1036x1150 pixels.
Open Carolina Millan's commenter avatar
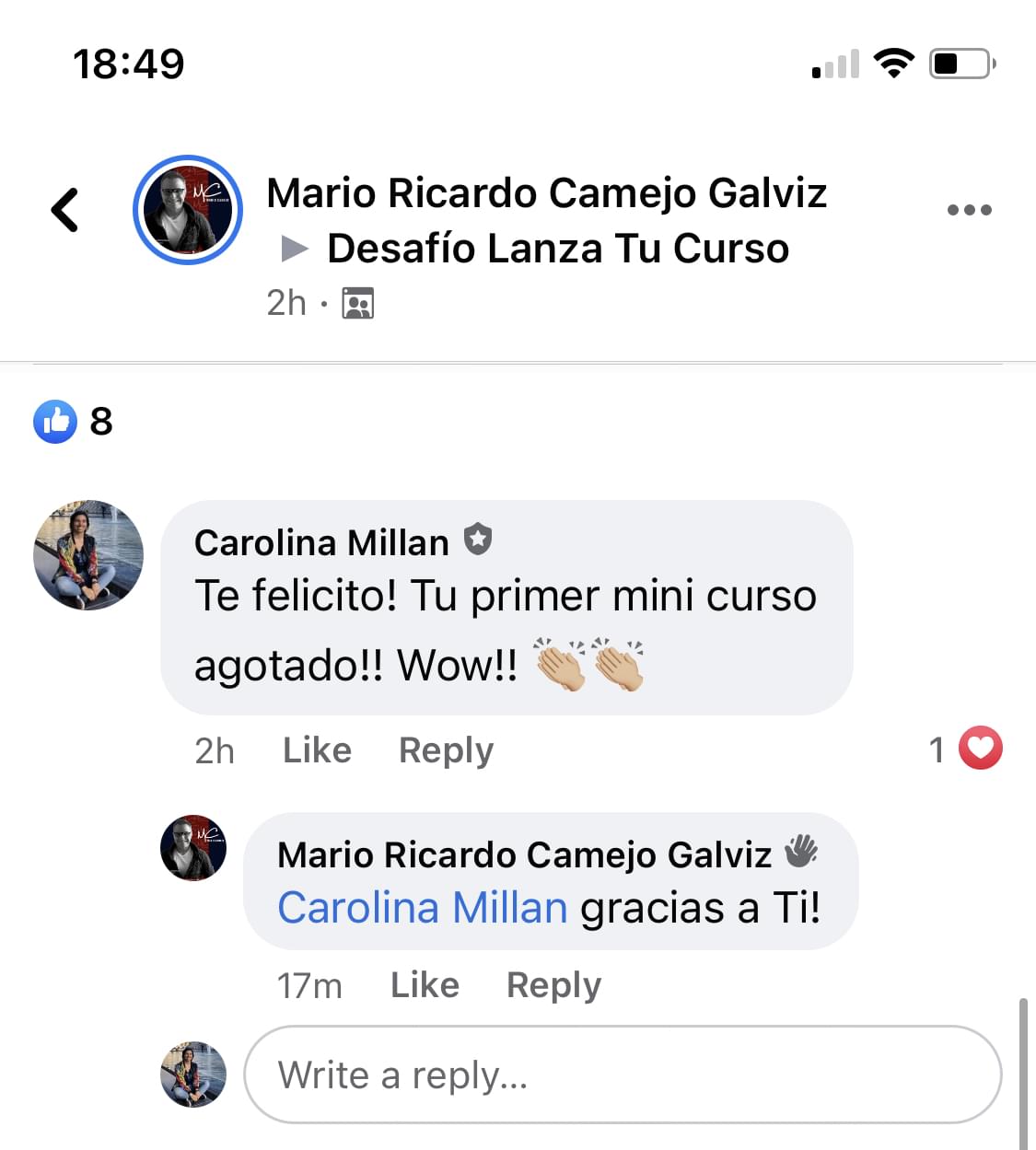coord(88,555)
